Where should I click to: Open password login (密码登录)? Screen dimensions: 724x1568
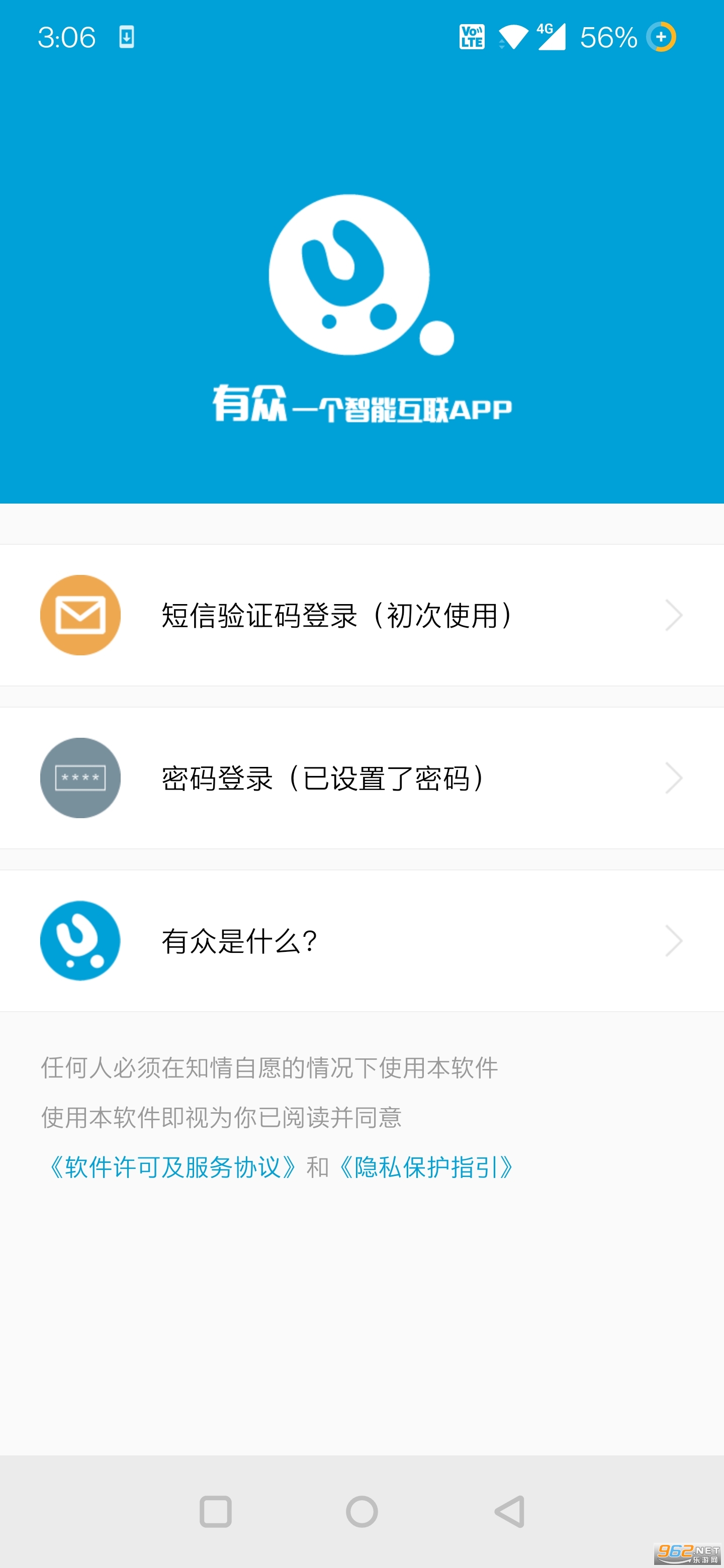(361, 778)
